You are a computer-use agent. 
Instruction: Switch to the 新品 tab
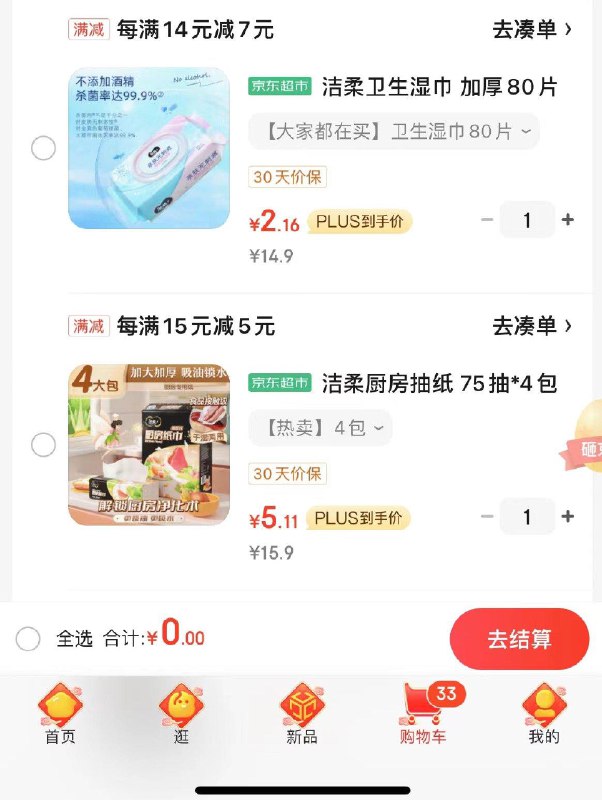click(301, 716)
